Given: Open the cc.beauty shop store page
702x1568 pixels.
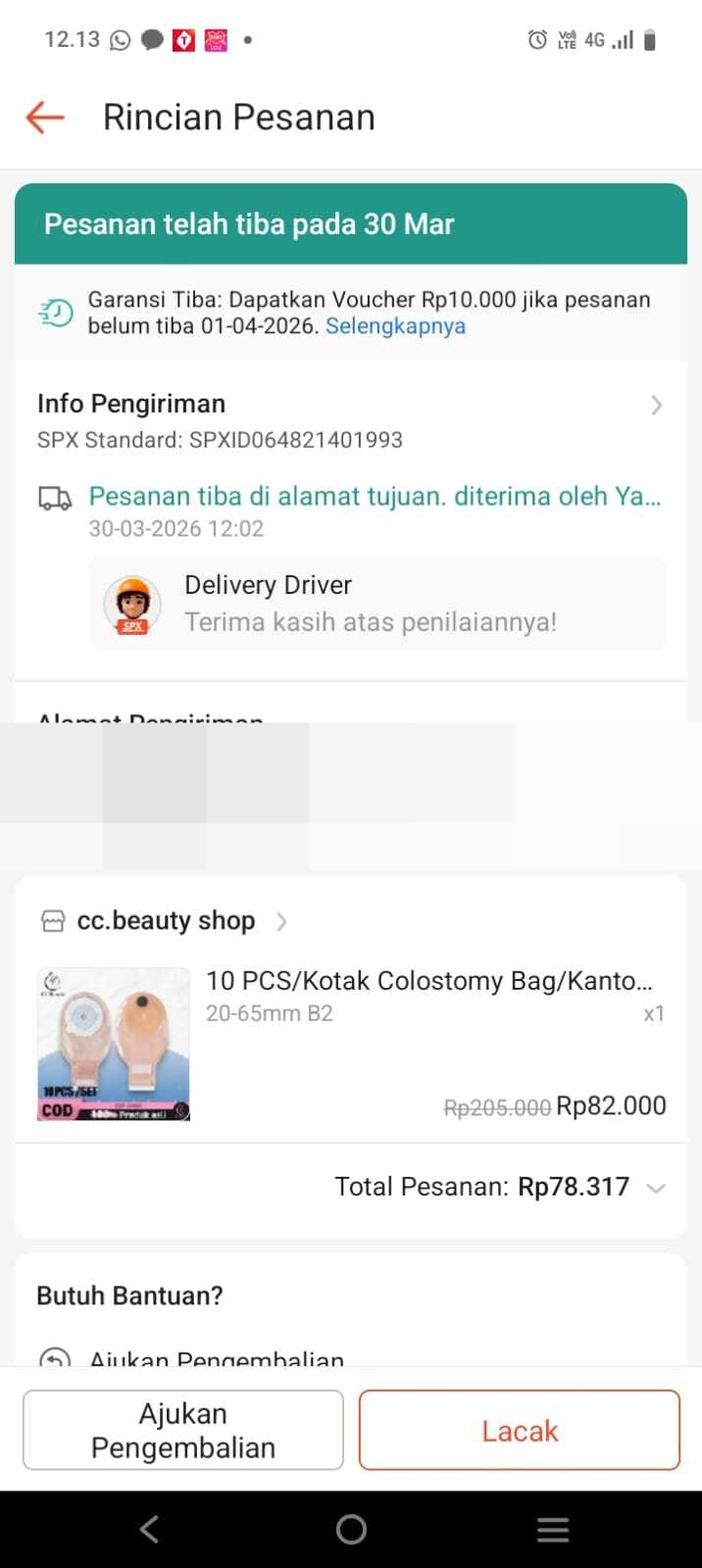Looking at the screenshot, I should [166, 921].
